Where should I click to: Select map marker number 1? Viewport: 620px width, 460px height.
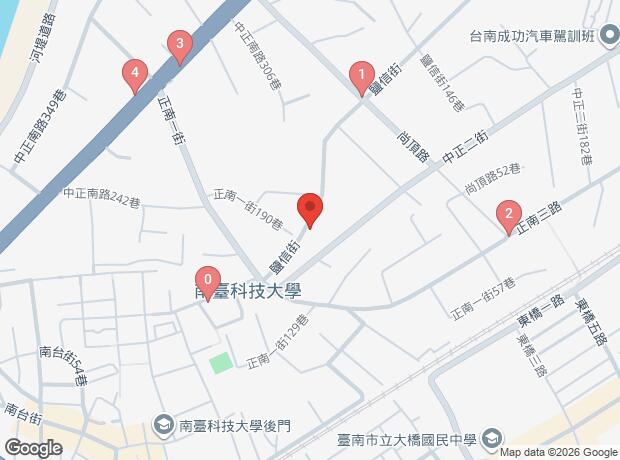tap(361, 78)
